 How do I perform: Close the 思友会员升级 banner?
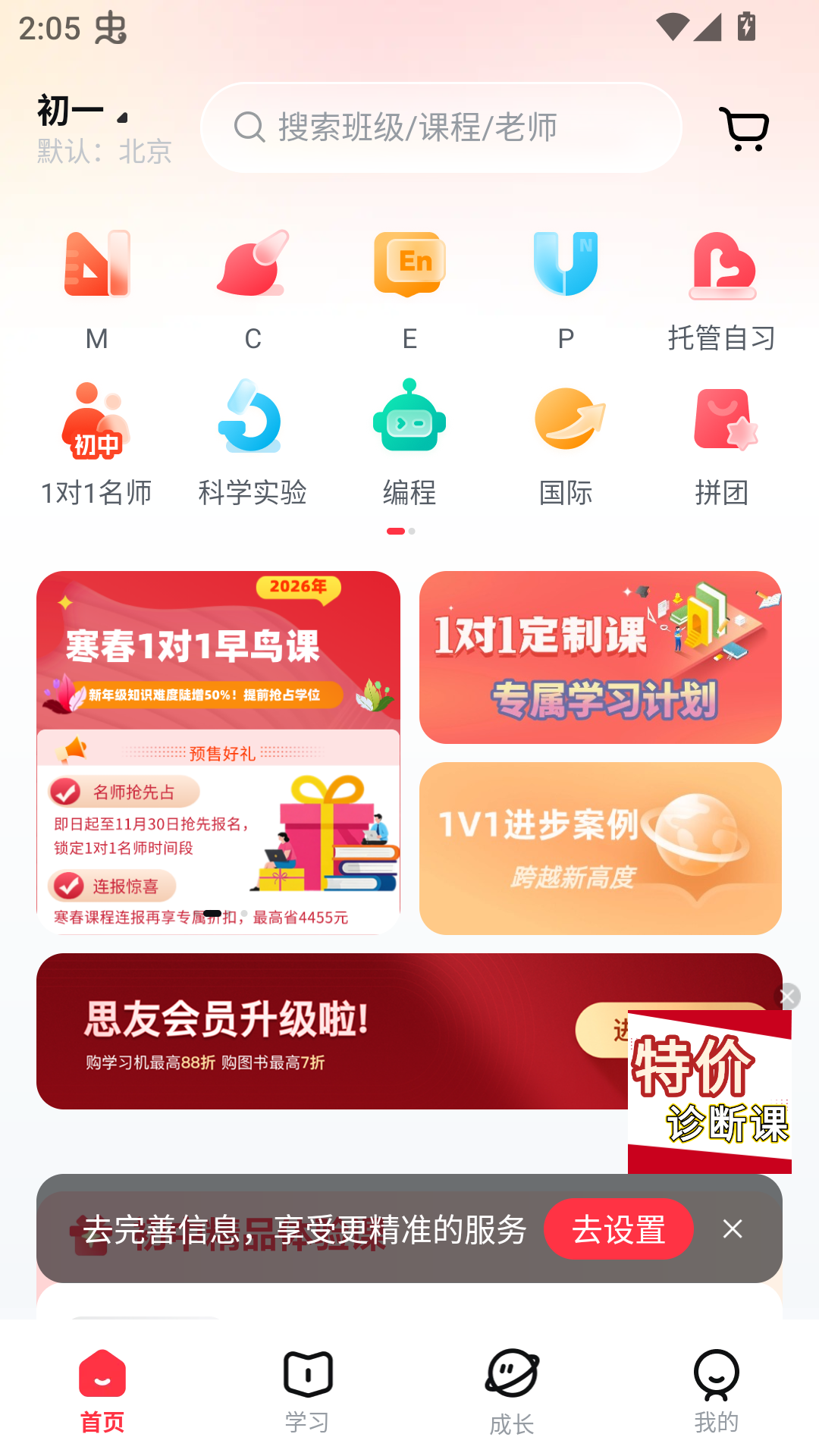tap(787, 997)
